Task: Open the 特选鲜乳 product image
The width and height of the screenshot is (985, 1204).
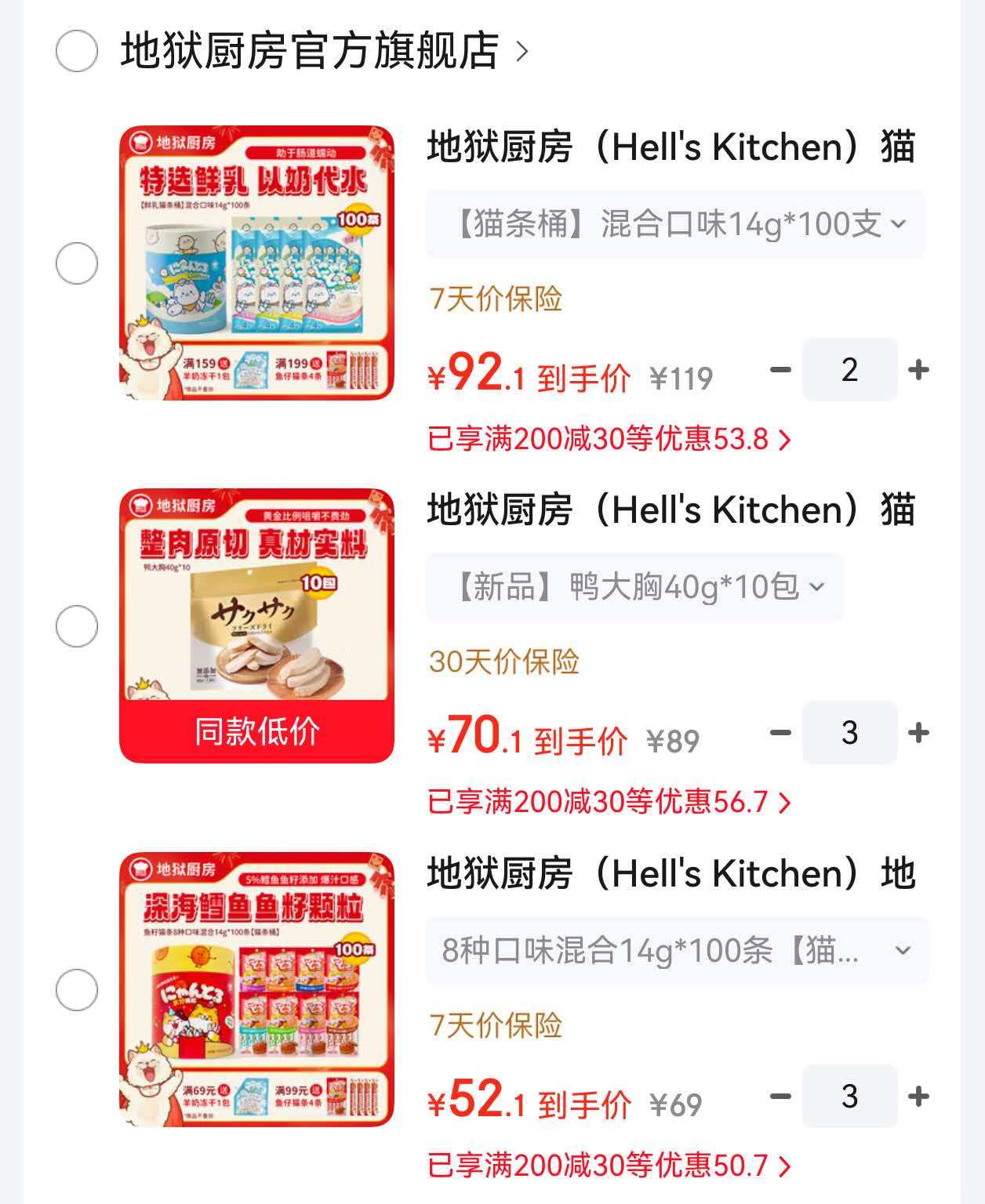Action: pos(256,263)
